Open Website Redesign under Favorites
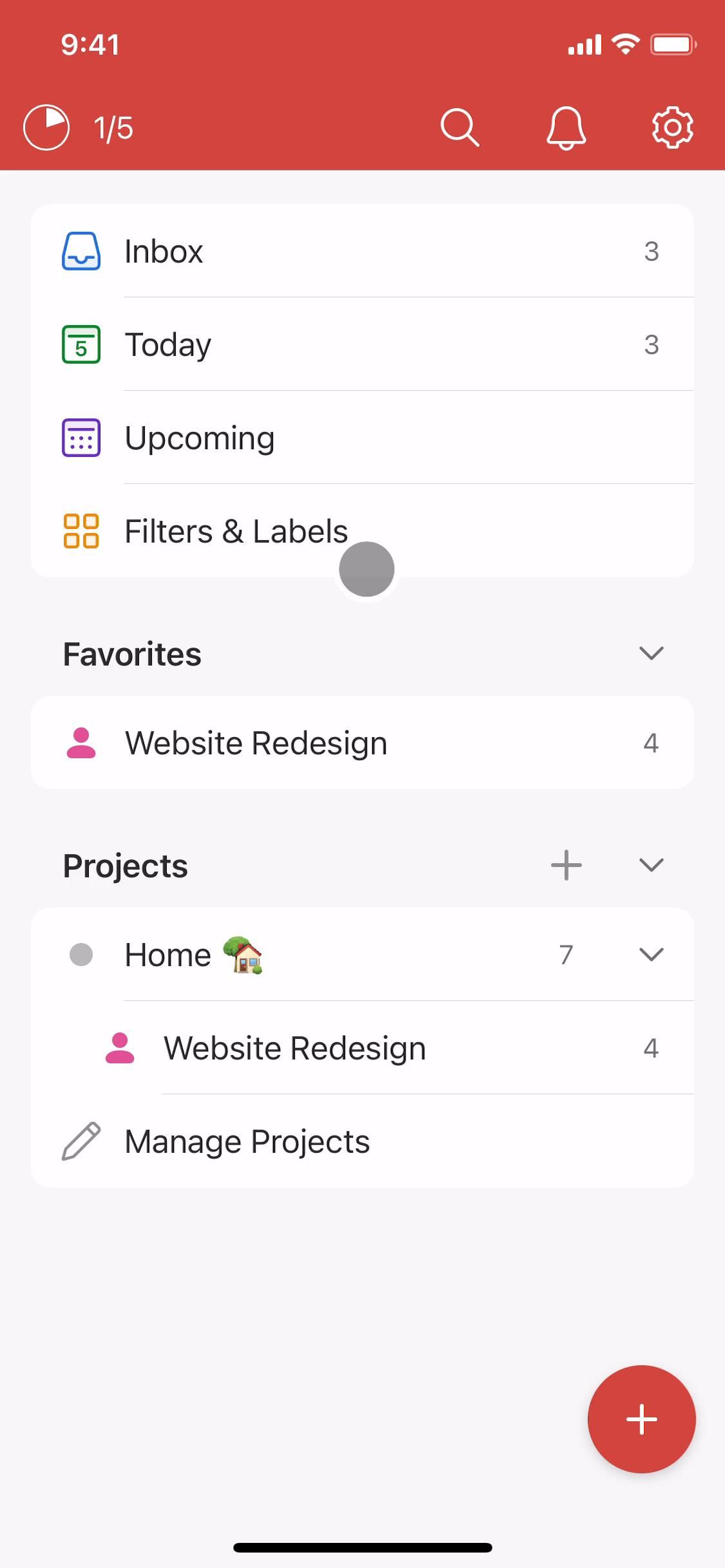Viewport: 725px width, 1568px height. [x=362, y=743]
